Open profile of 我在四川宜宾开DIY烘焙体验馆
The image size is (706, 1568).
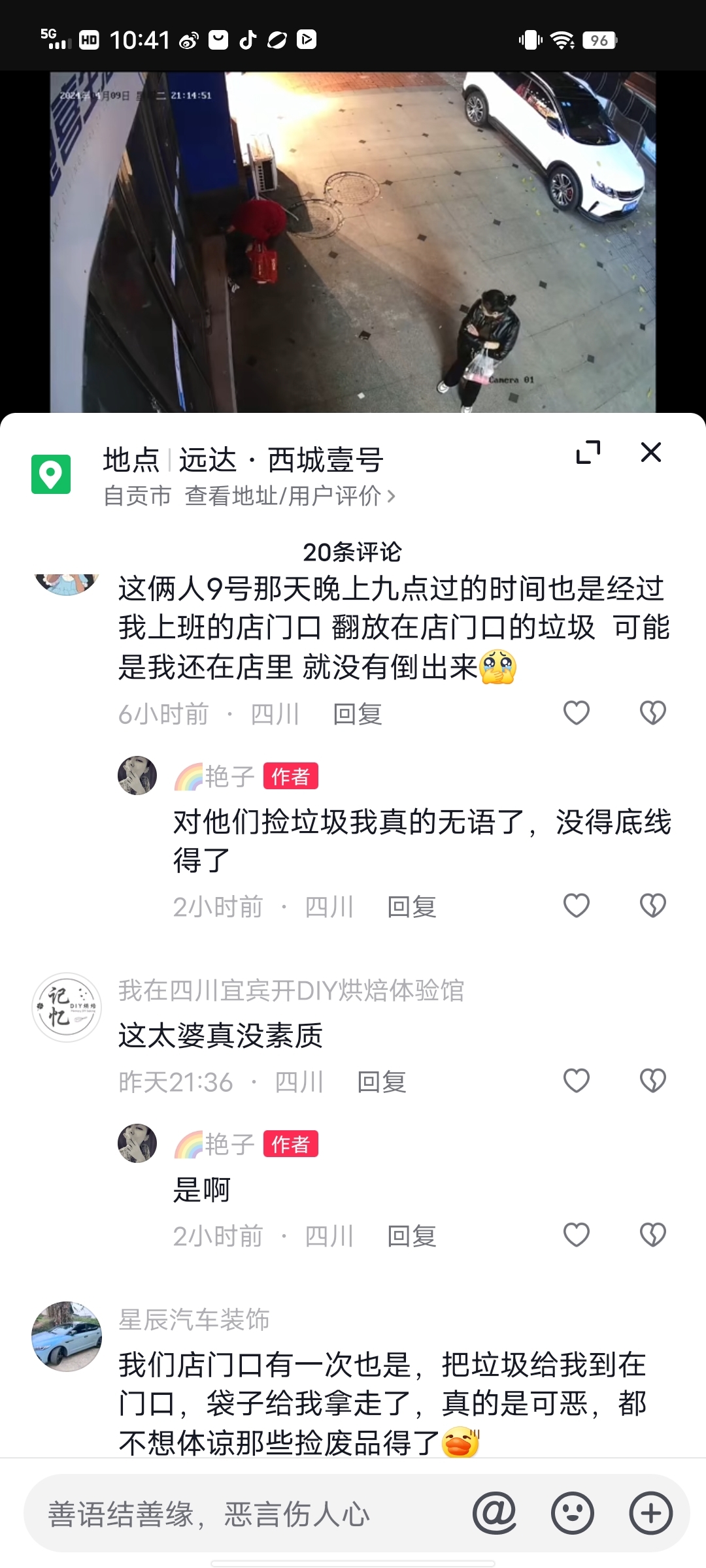[x=67, y=1007]
